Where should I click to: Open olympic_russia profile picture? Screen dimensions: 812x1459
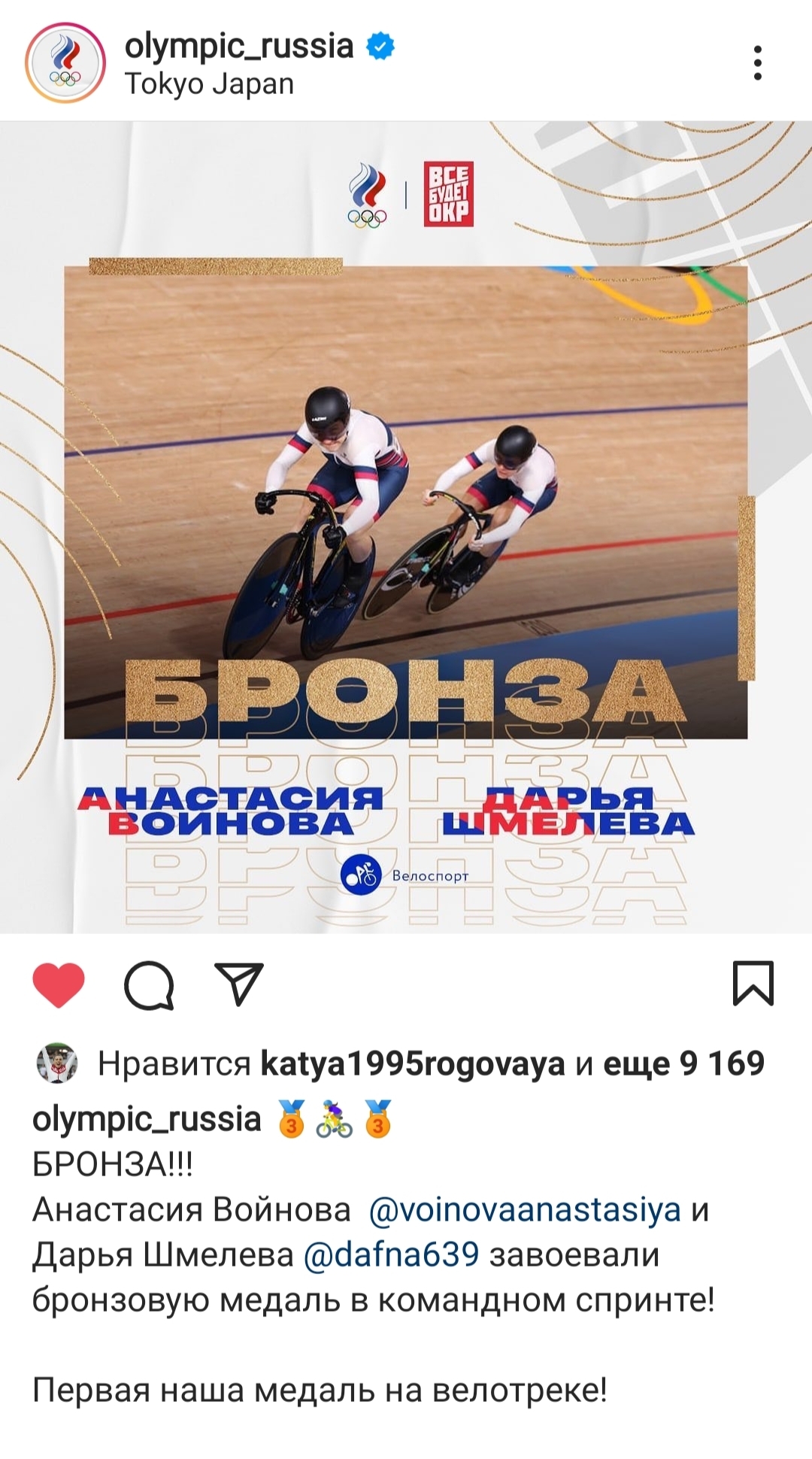65,62
